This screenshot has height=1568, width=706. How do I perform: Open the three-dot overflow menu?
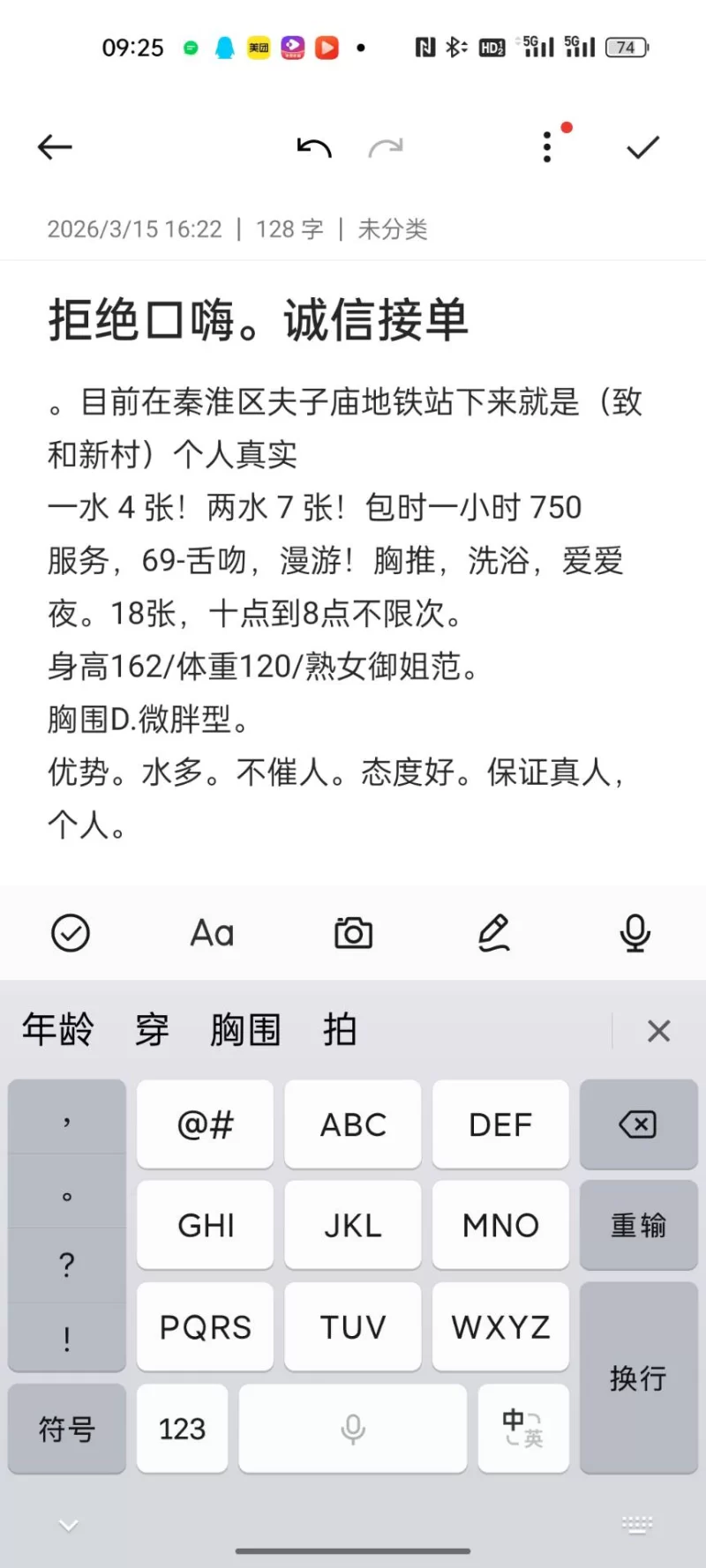point(548,147)
